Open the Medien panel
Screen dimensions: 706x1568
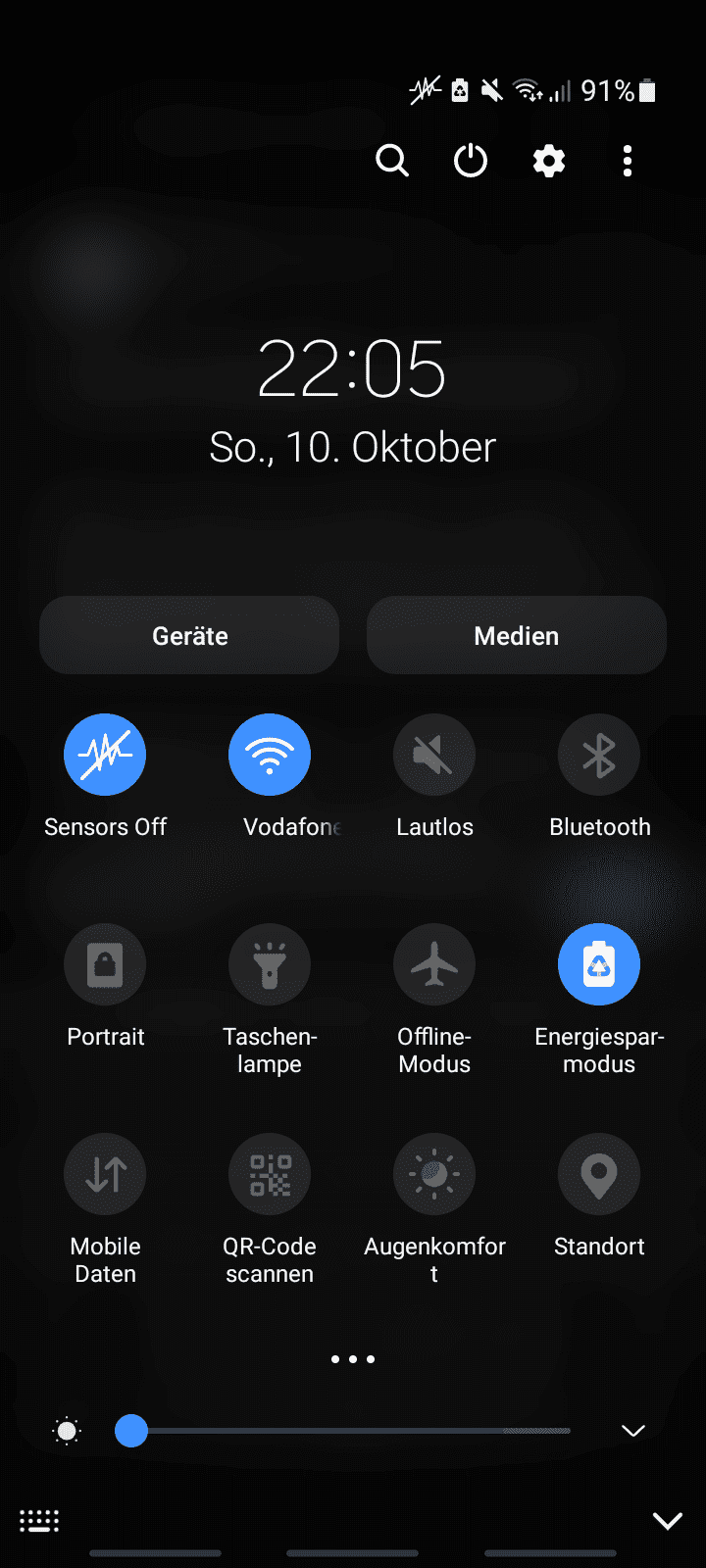[517, 635]
